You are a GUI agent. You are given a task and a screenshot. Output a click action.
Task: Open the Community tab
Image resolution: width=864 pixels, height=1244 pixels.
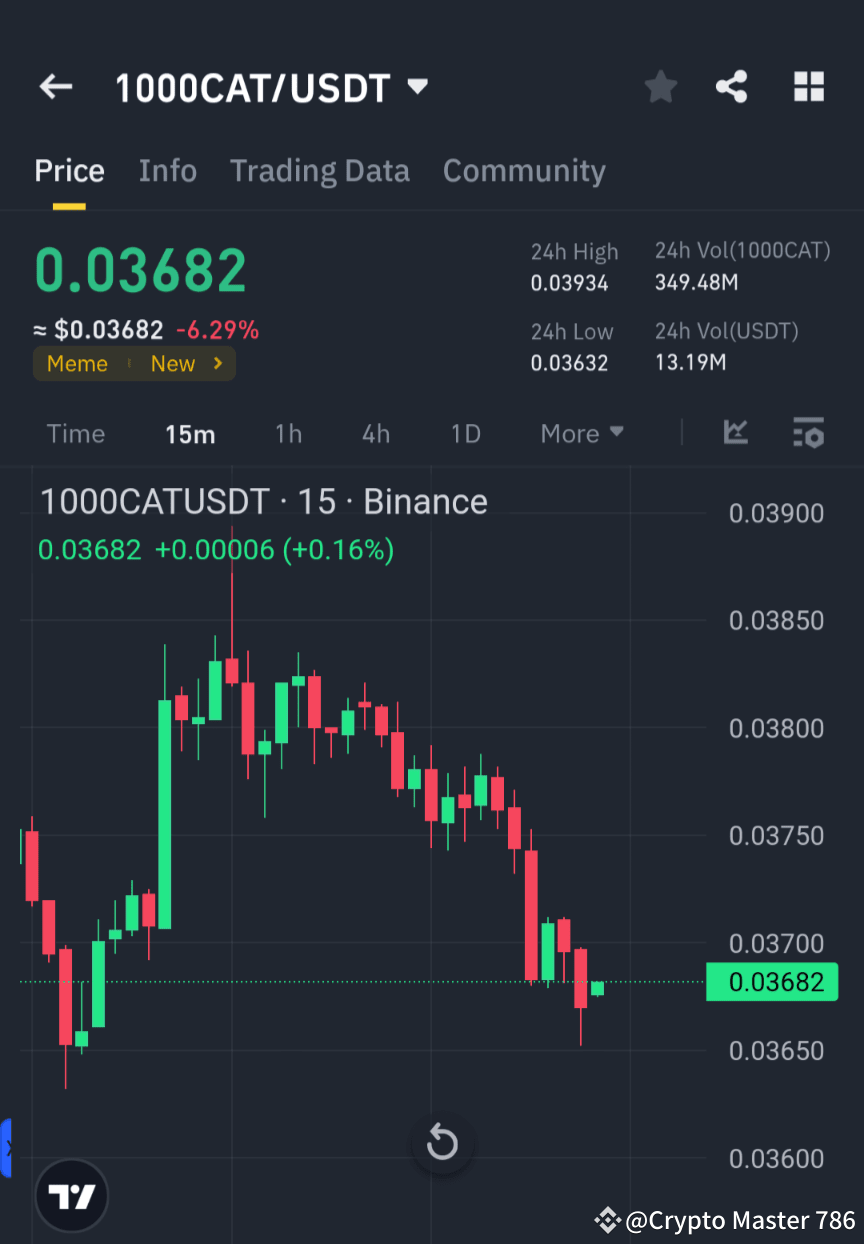[x=524, y=170]
